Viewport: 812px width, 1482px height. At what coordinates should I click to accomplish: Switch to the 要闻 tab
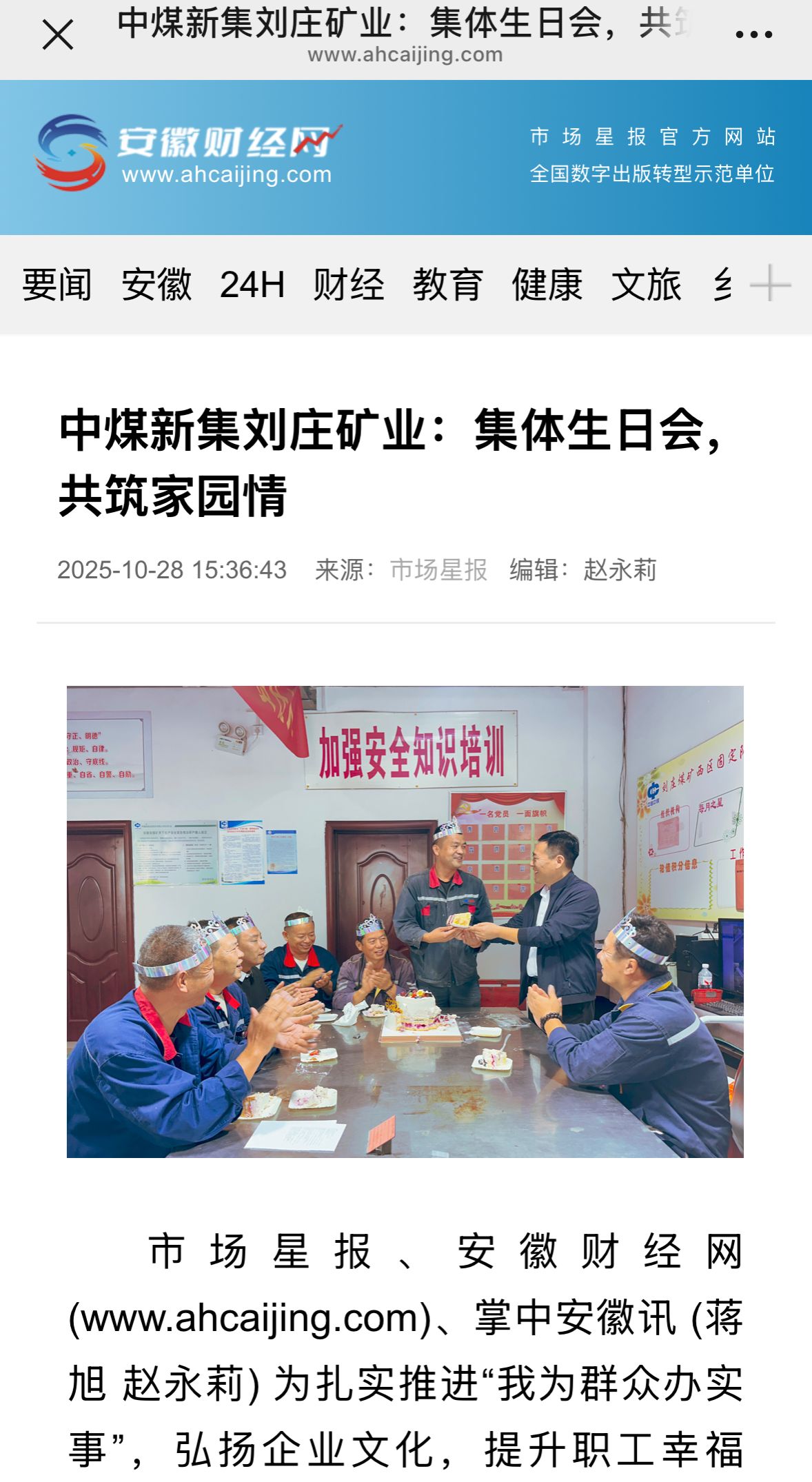pyautogui.click(x=57, y=285)
